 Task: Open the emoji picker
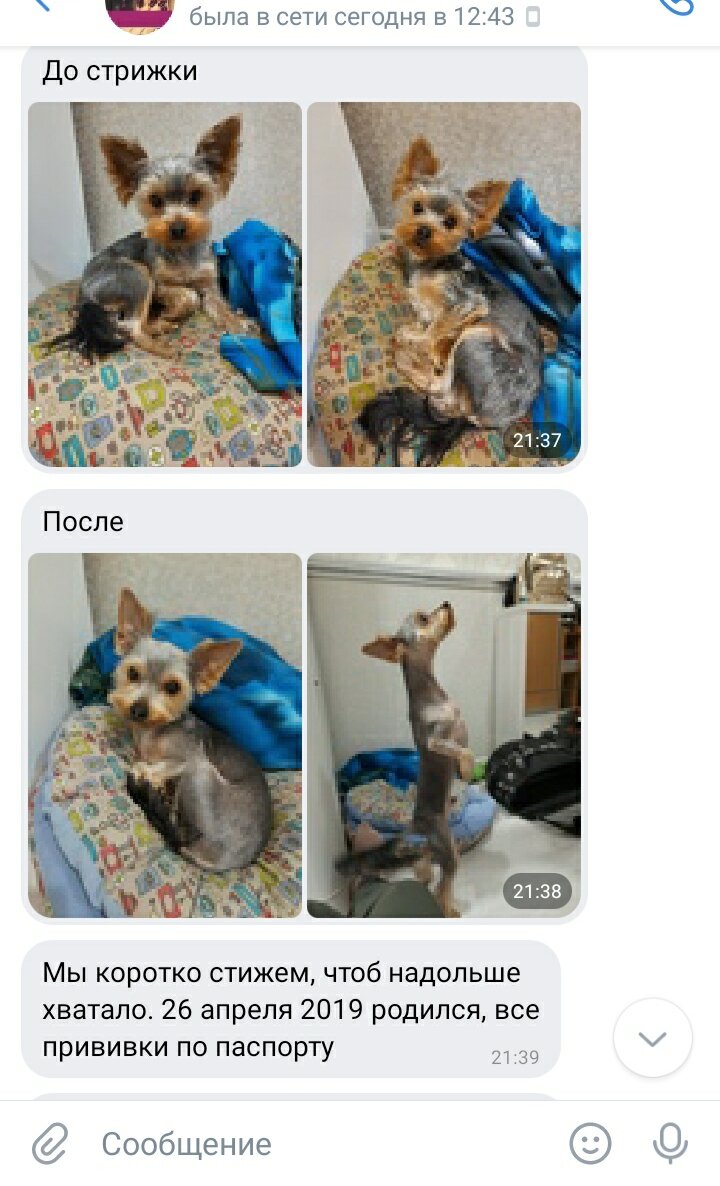[590, 1143]
